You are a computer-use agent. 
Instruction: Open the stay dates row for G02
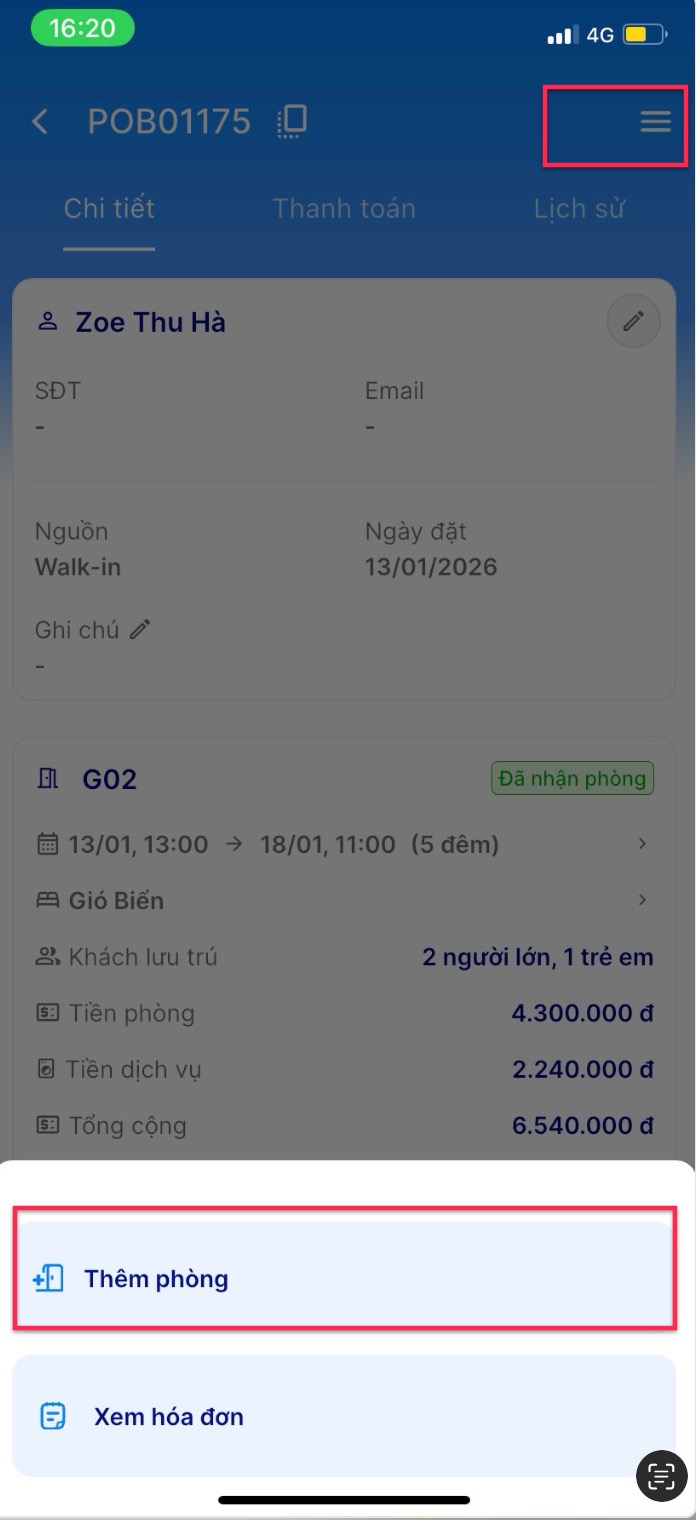click(x=344, y=844)
